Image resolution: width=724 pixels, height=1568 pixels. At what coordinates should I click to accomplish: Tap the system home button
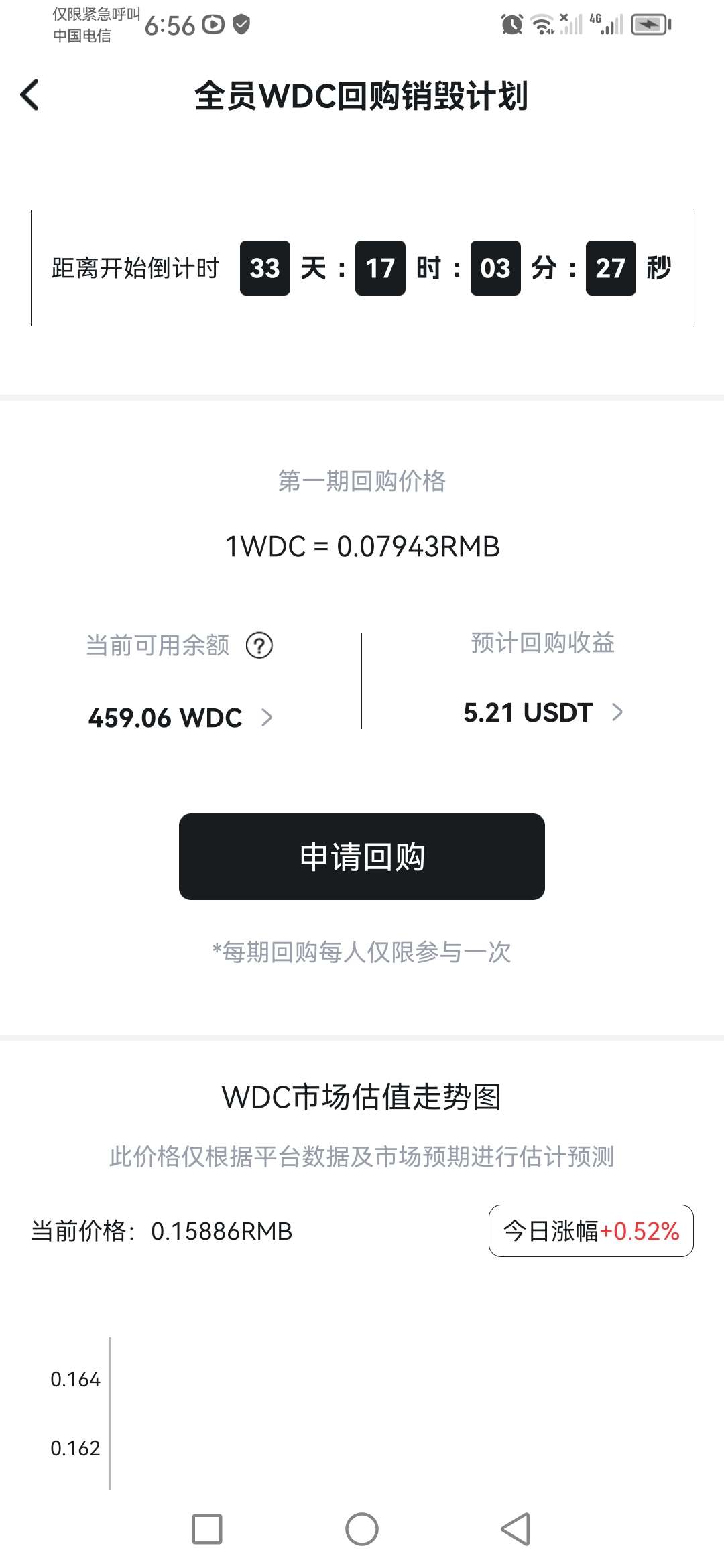[x=362, y=1529]
